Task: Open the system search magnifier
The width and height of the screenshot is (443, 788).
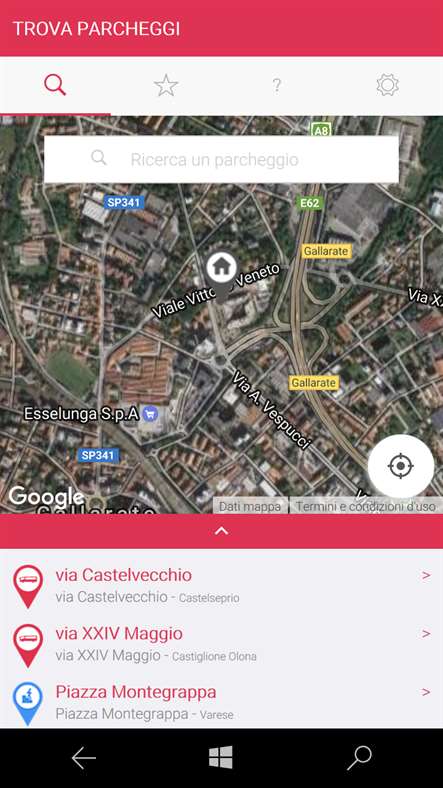Action: click(359, 758)
